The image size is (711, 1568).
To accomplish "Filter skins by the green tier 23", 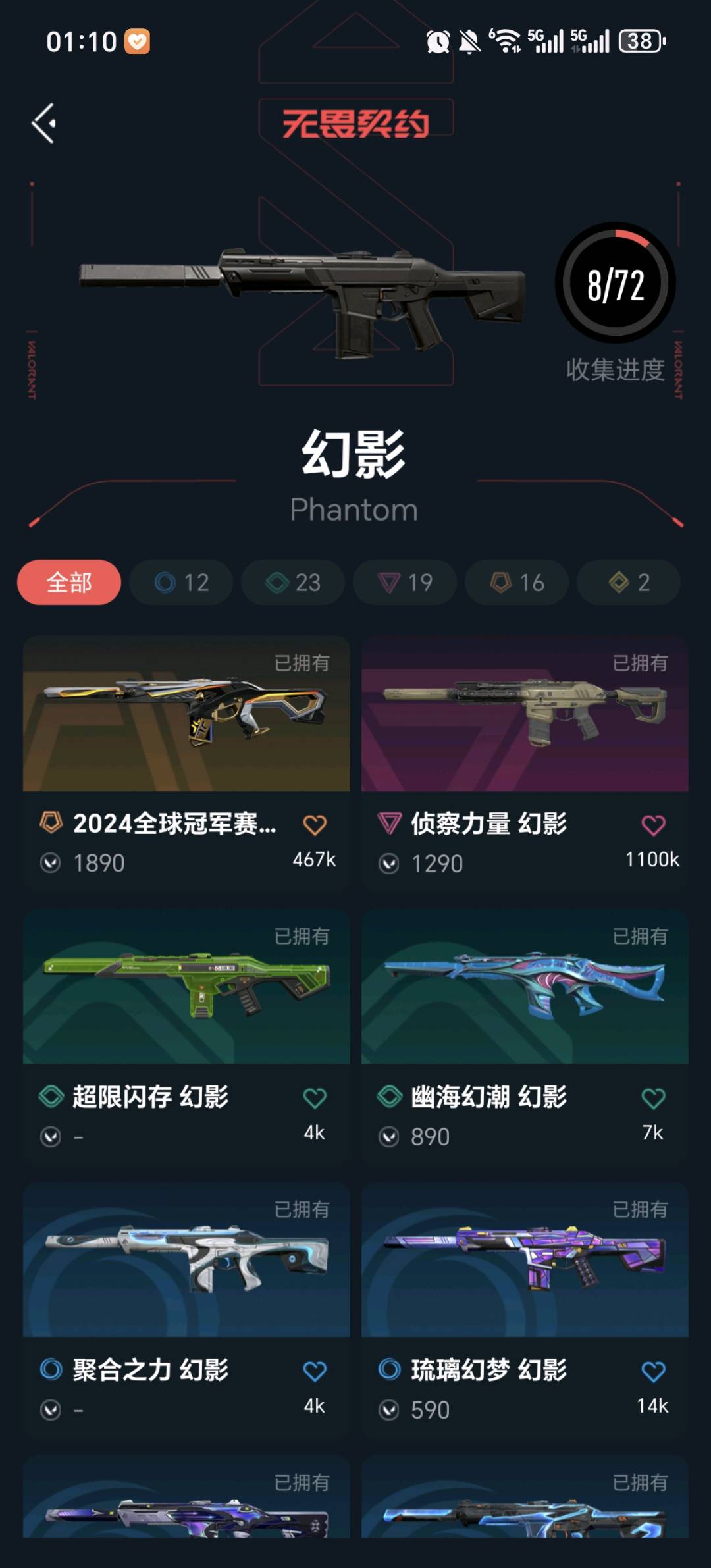I will click(293, 583).
